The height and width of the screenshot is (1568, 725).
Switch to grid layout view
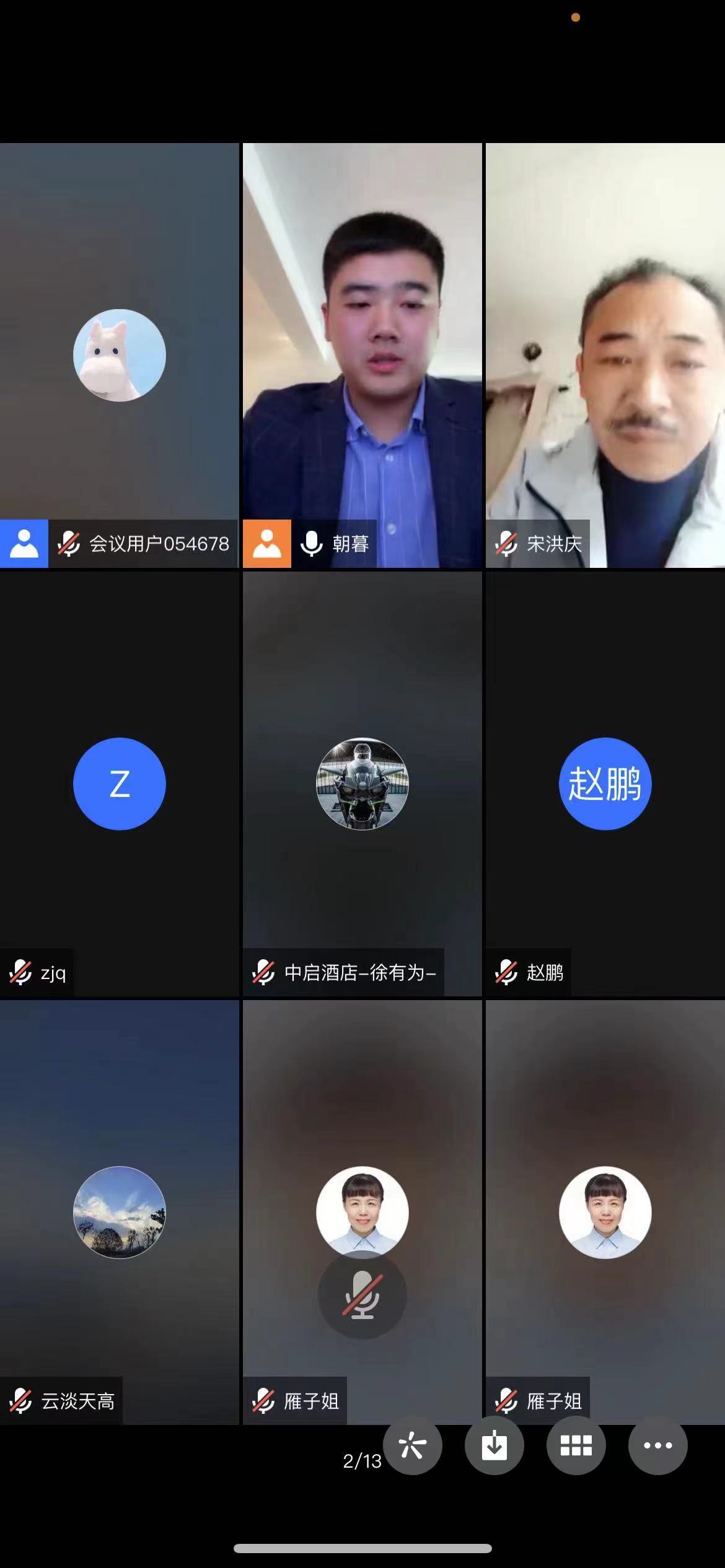(576, 1445)
